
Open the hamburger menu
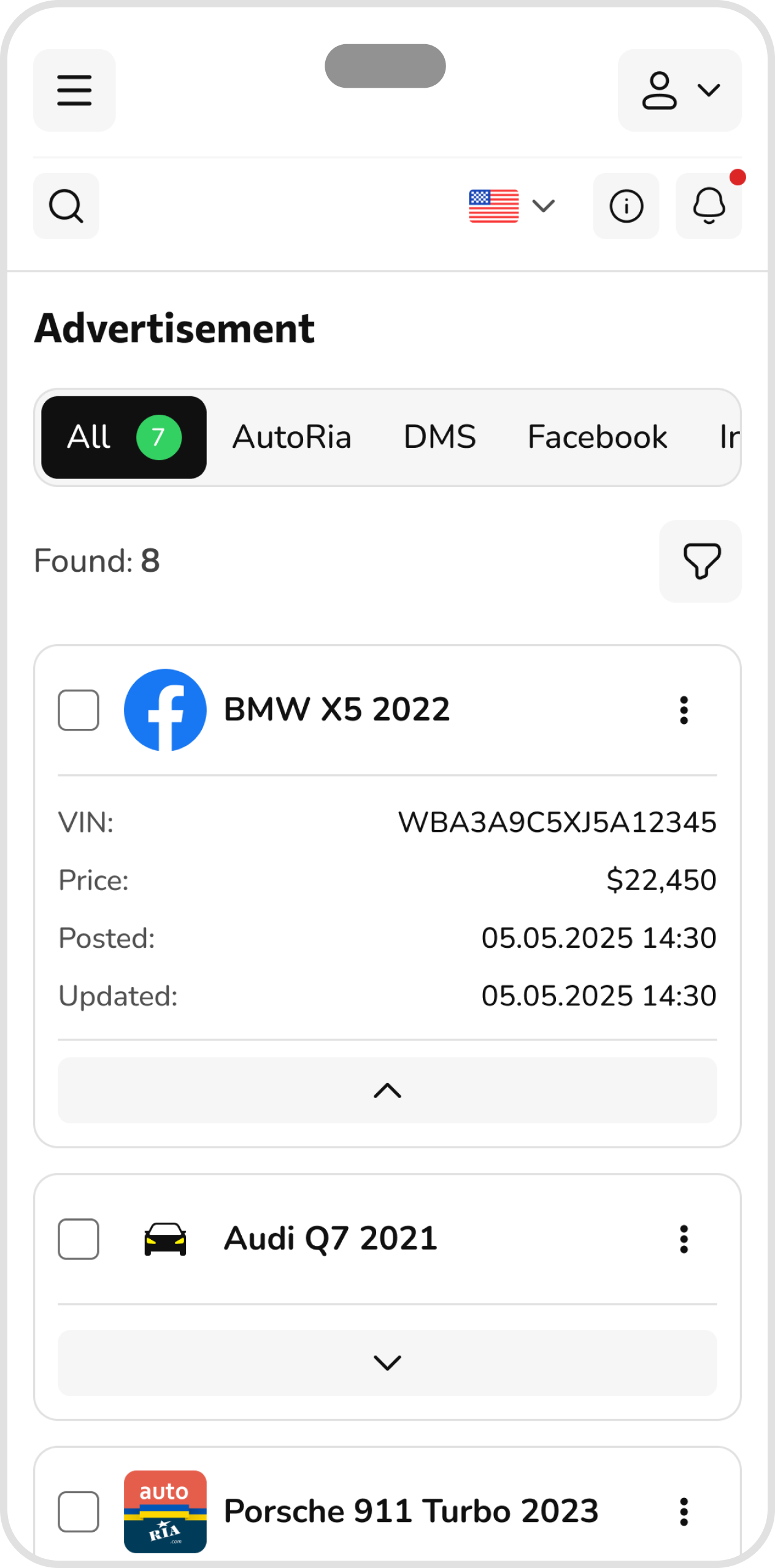tap(74, 90)
